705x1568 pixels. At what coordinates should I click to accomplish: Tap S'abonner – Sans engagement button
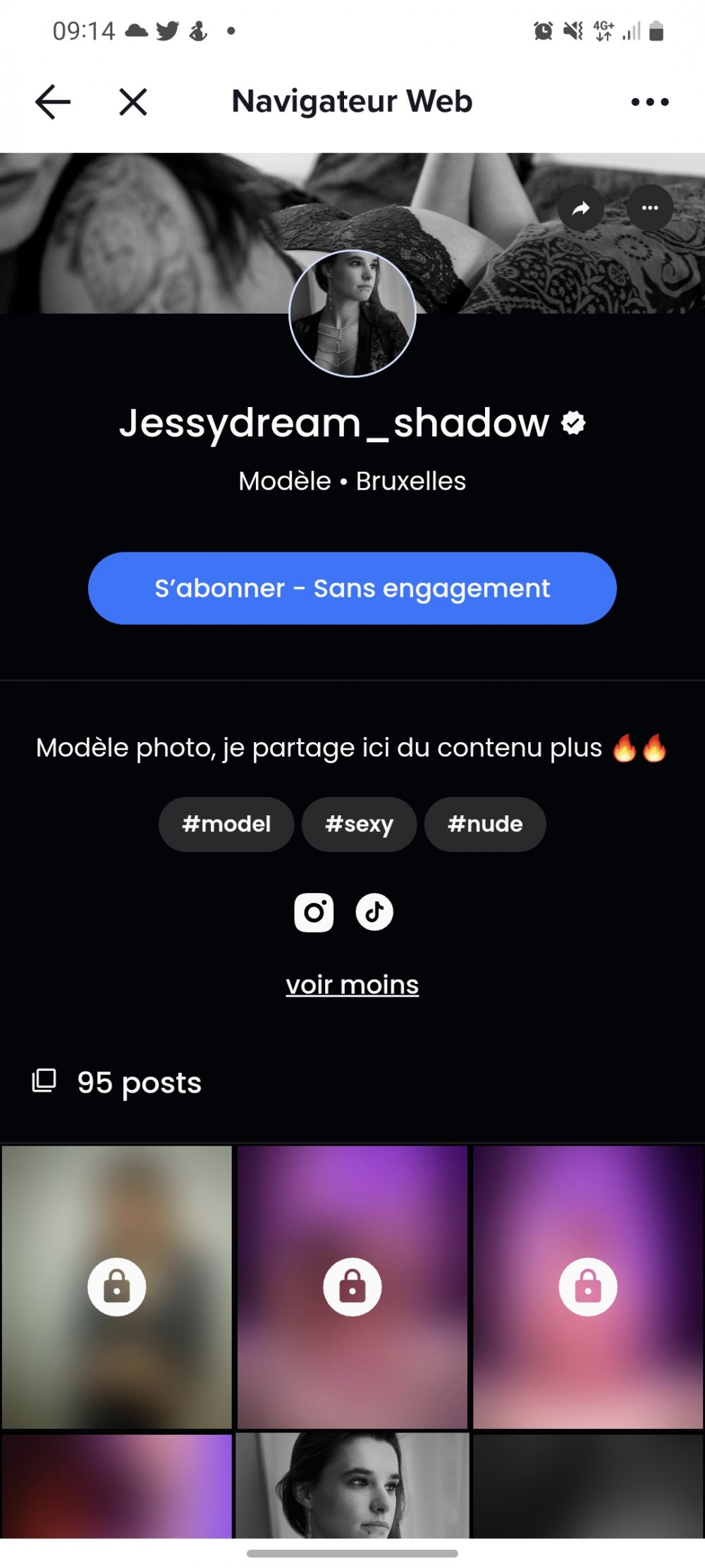(x=352, y=588)
